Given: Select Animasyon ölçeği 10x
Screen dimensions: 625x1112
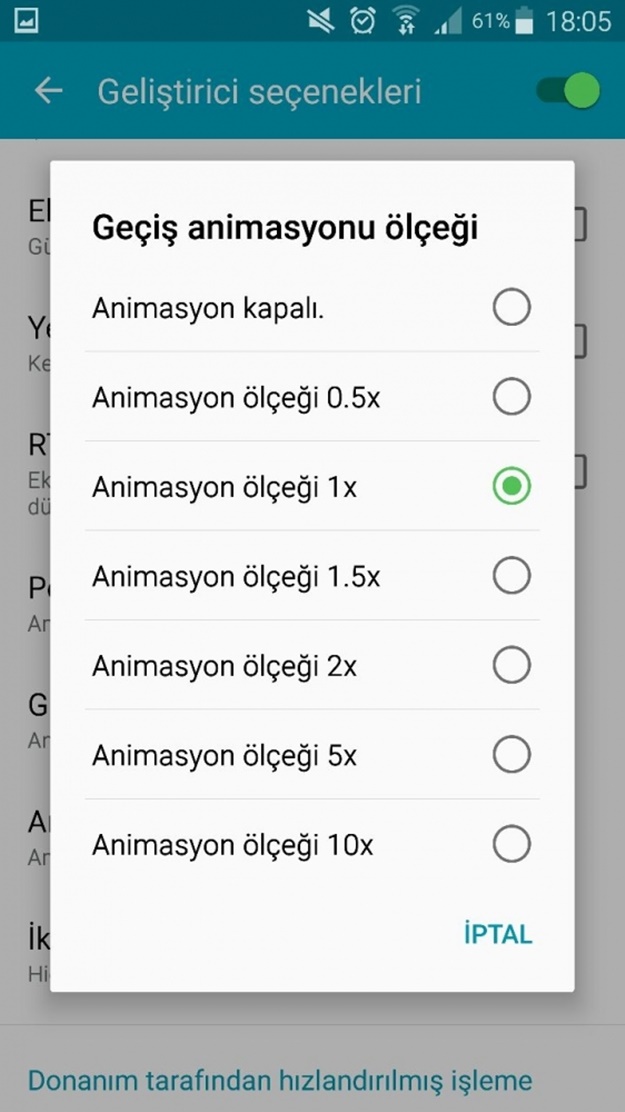Looking at the screenshot, I should click(511, 845).
